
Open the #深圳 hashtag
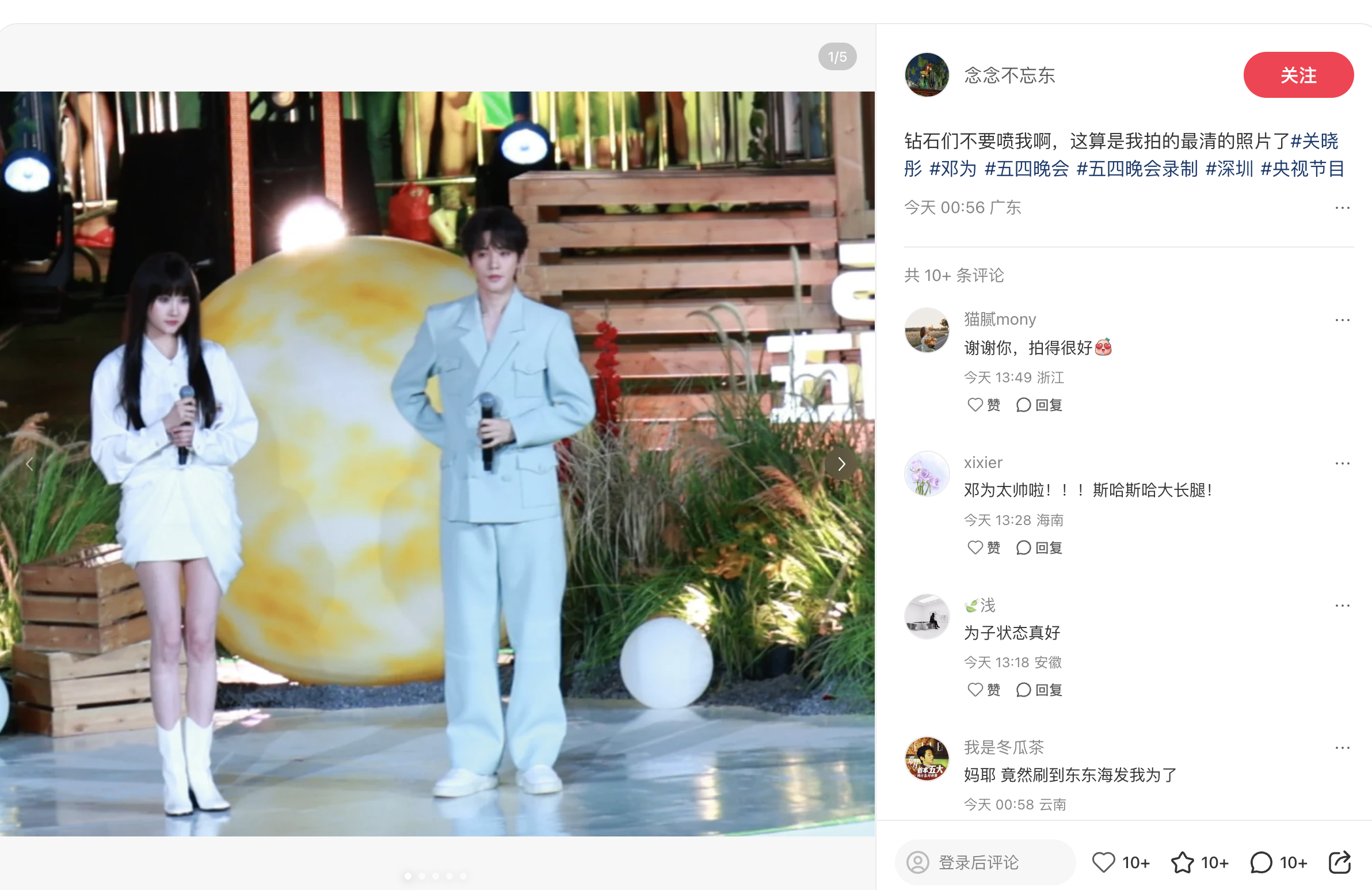point(1229,169)
